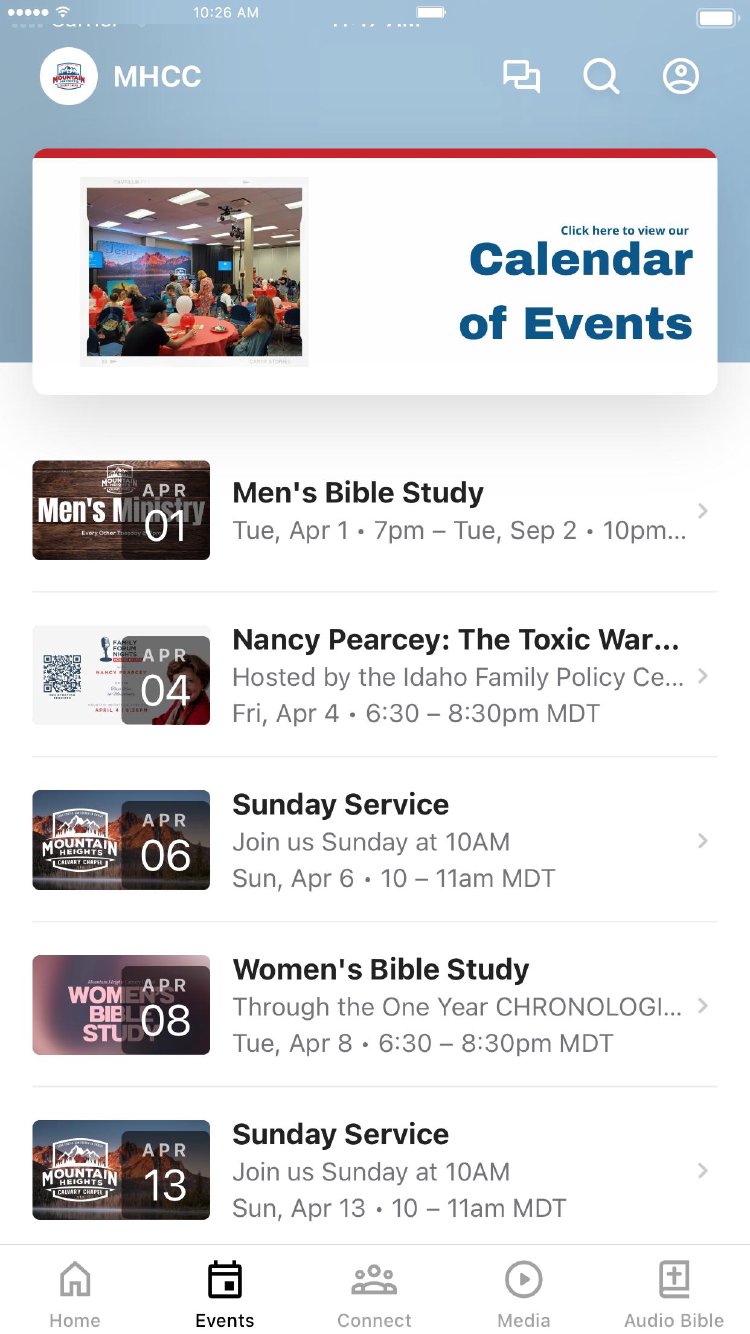
Task: Open the user profile icon
Action: coord(681,77)
